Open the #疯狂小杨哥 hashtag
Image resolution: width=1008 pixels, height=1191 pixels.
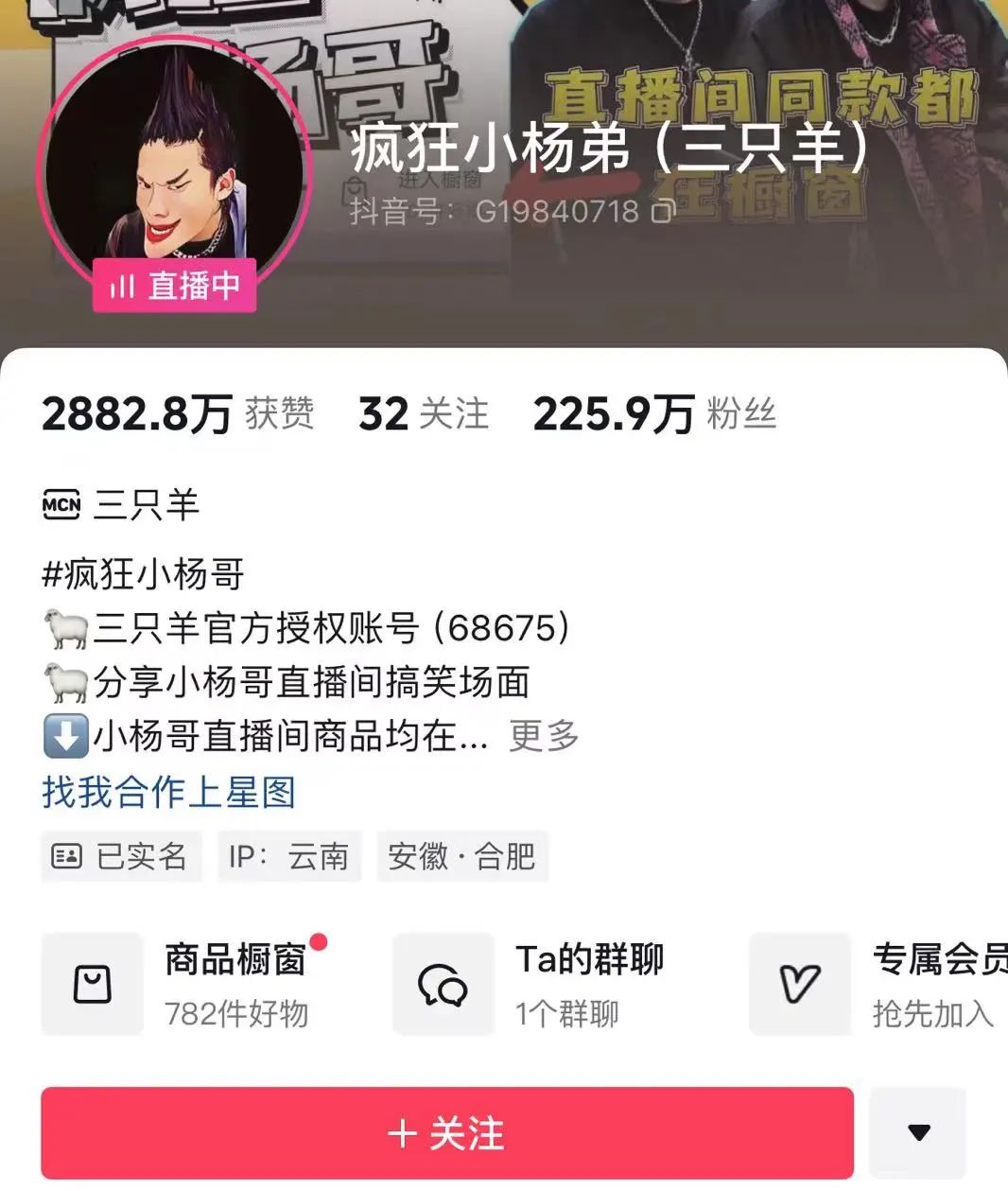click(144, 573)
